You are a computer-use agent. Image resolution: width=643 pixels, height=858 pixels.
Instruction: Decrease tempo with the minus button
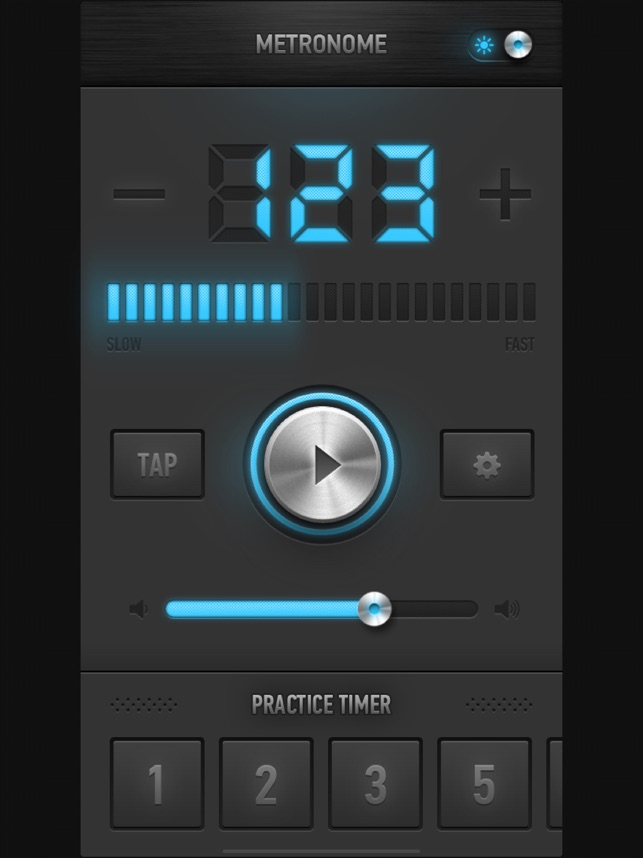pos(139,194)
